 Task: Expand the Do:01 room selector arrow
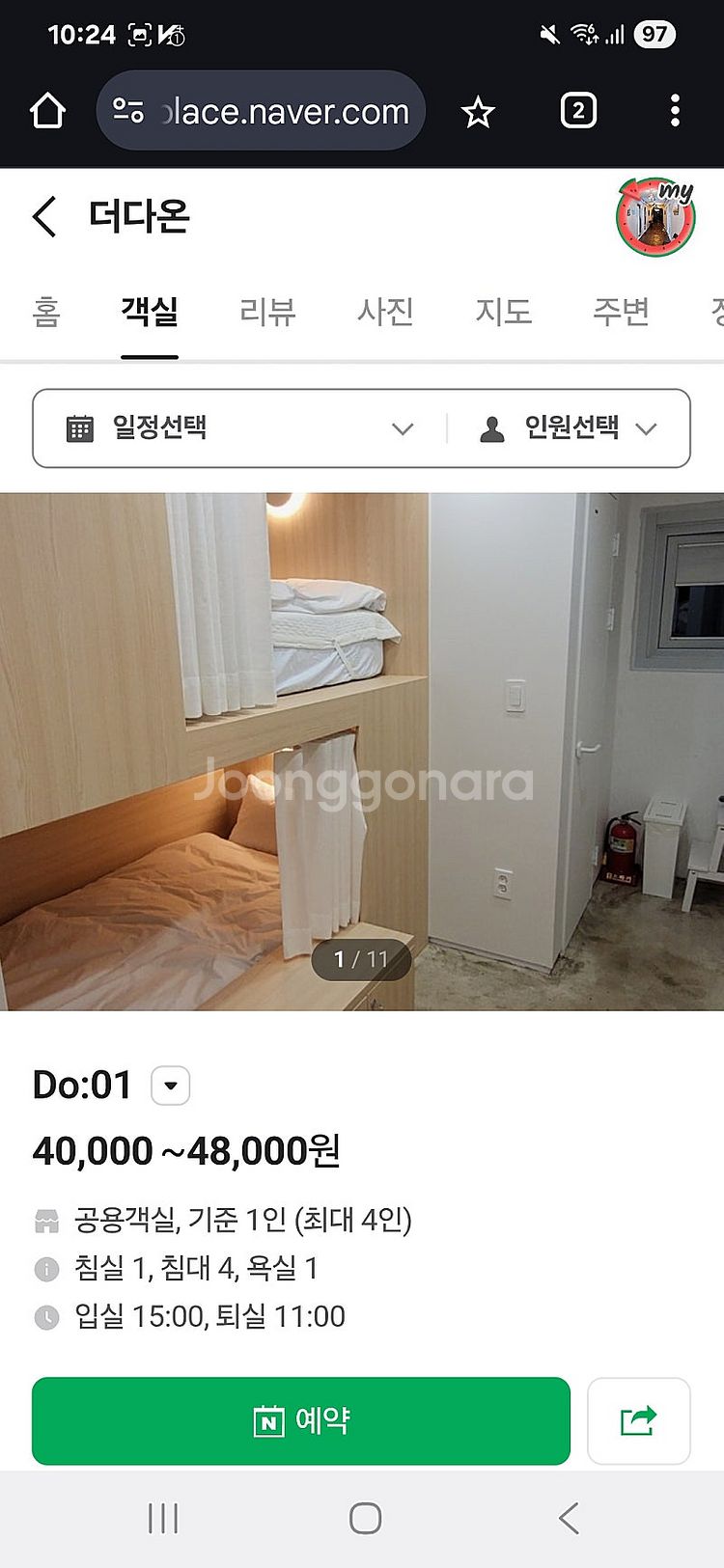pyautogui.click(x=171, y=1086)
